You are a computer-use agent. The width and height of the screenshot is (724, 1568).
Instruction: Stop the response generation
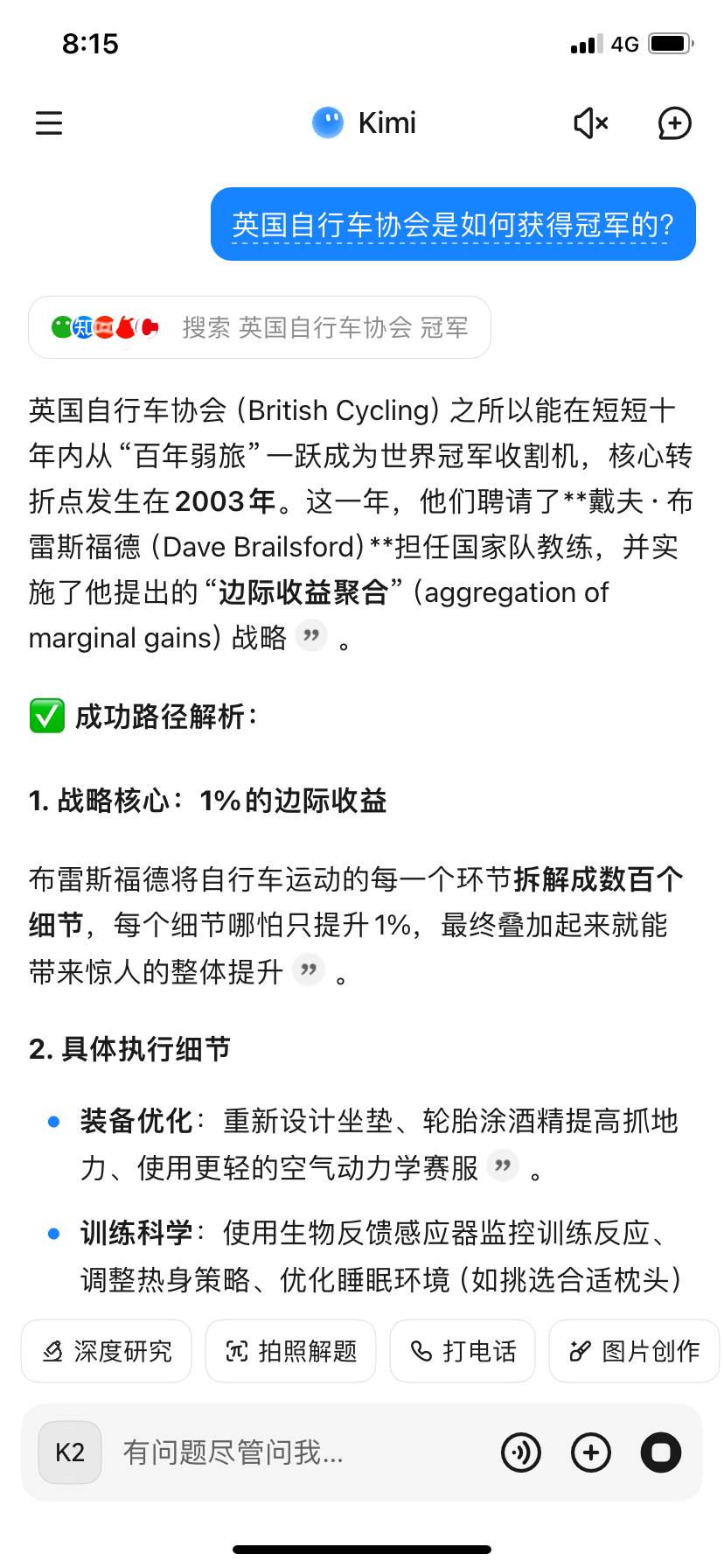(x=661, y=1452)
